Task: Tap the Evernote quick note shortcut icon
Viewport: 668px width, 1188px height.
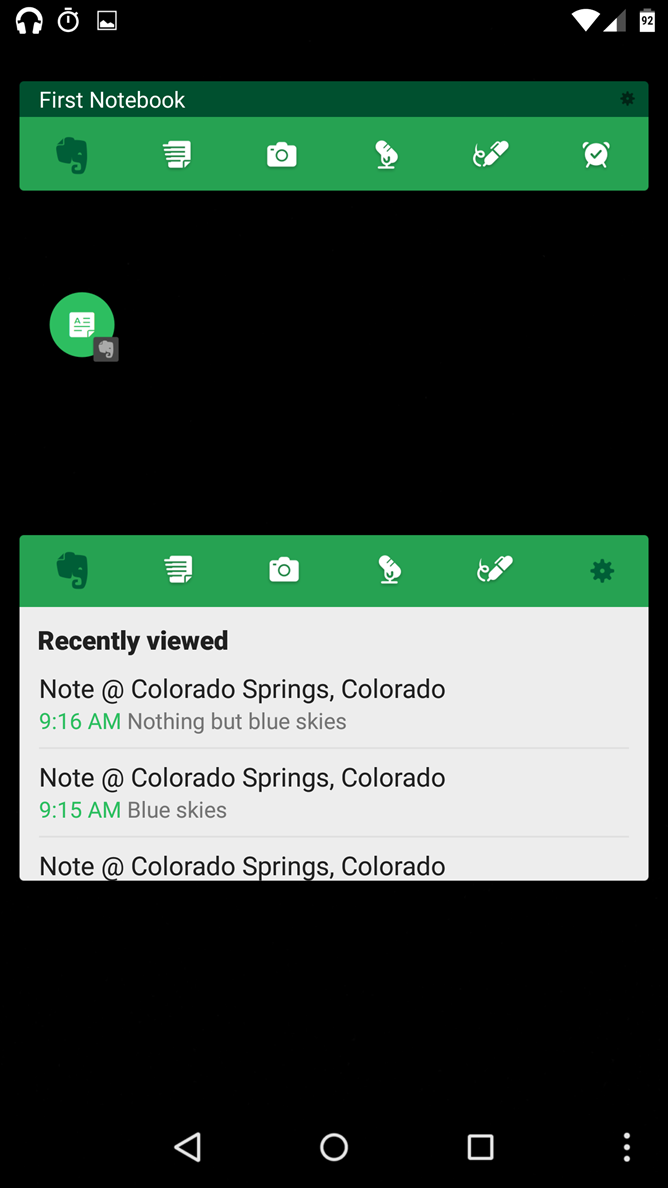Action: point(82,324)
